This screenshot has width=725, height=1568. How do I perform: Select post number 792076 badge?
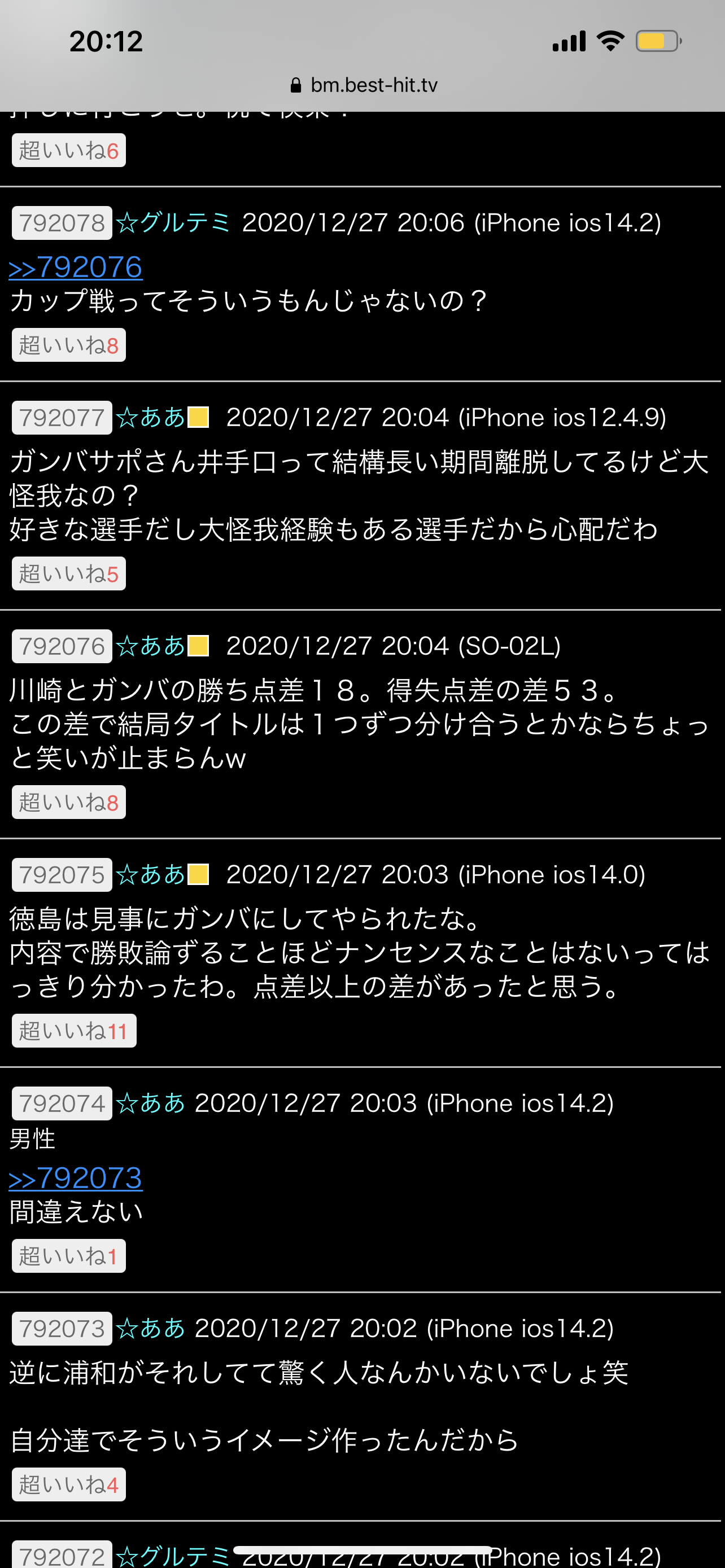pos(62,646)
